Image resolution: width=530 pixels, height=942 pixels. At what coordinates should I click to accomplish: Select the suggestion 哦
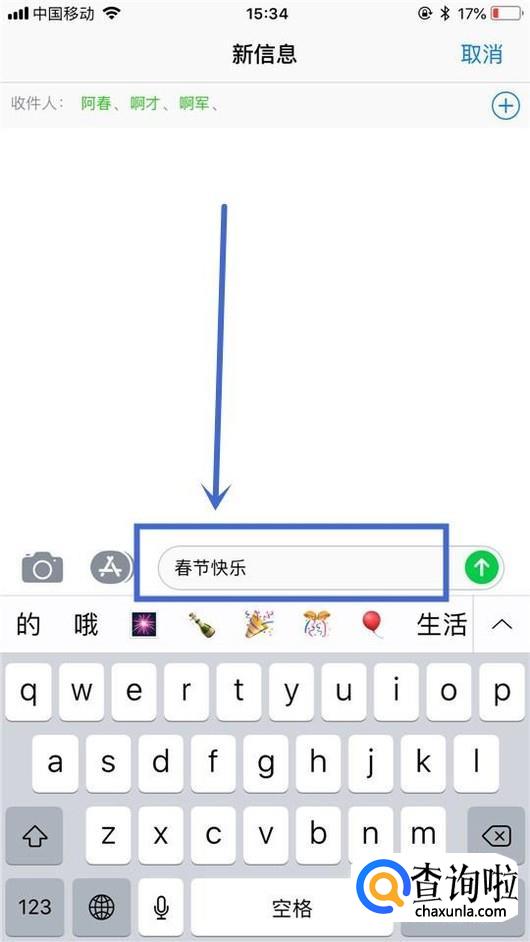(85, 625)
